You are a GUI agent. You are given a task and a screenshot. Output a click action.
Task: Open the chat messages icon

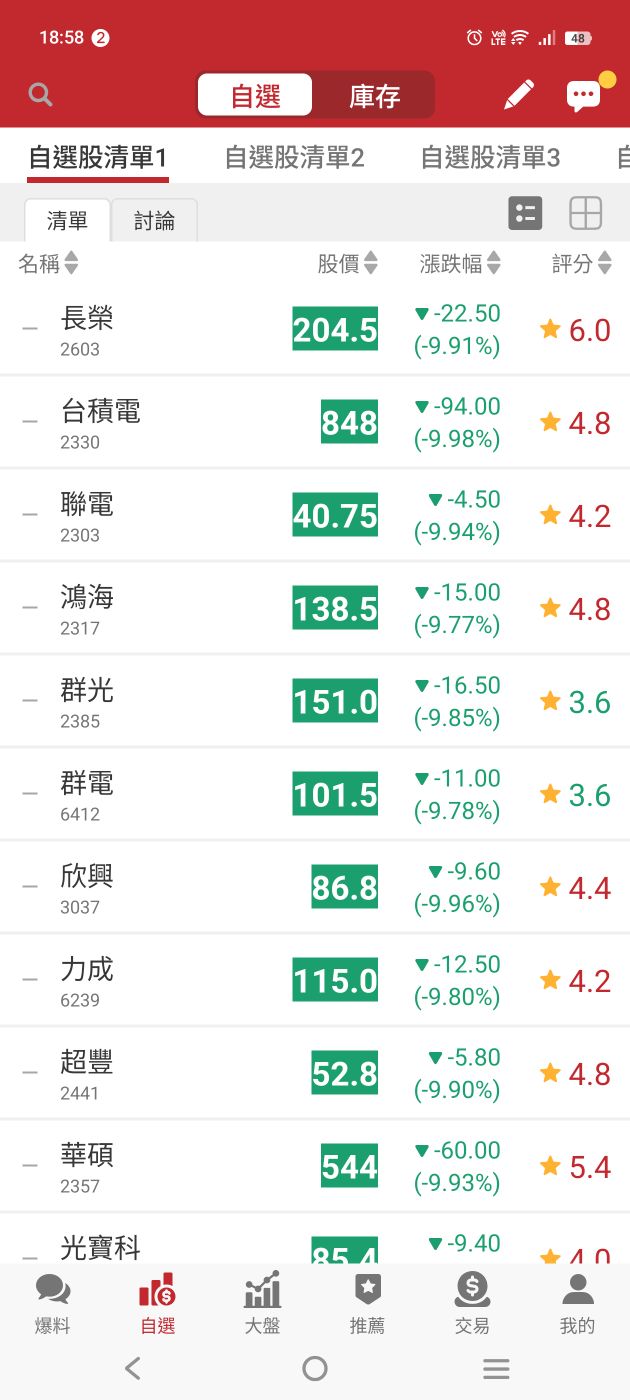584,95
